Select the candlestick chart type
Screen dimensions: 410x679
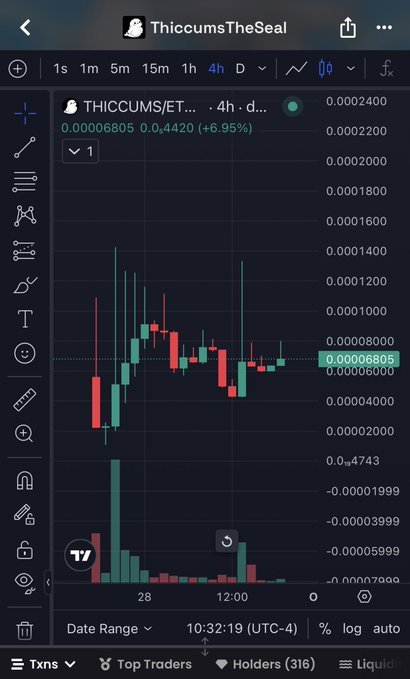[x=326, y=68]
